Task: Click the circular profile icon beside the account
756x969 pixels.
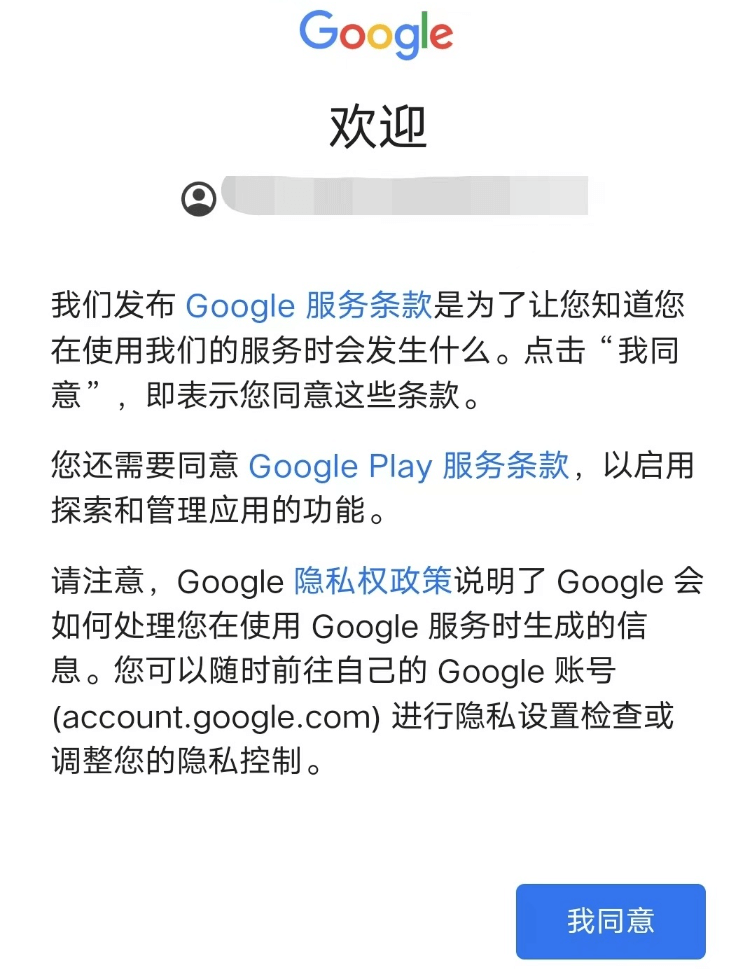Action: 200,197
